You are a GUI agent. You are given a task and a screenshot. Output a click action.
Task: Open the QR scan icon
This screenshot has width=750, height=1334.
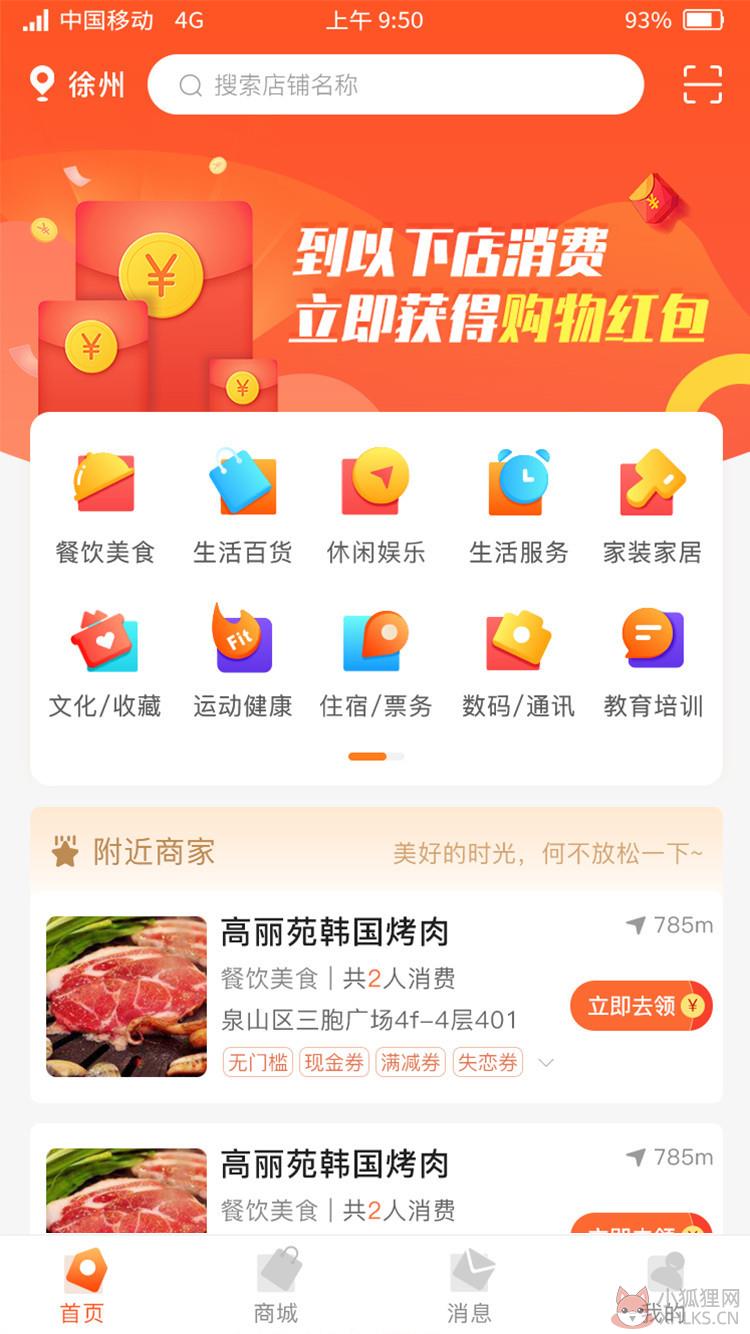[702, 85]
